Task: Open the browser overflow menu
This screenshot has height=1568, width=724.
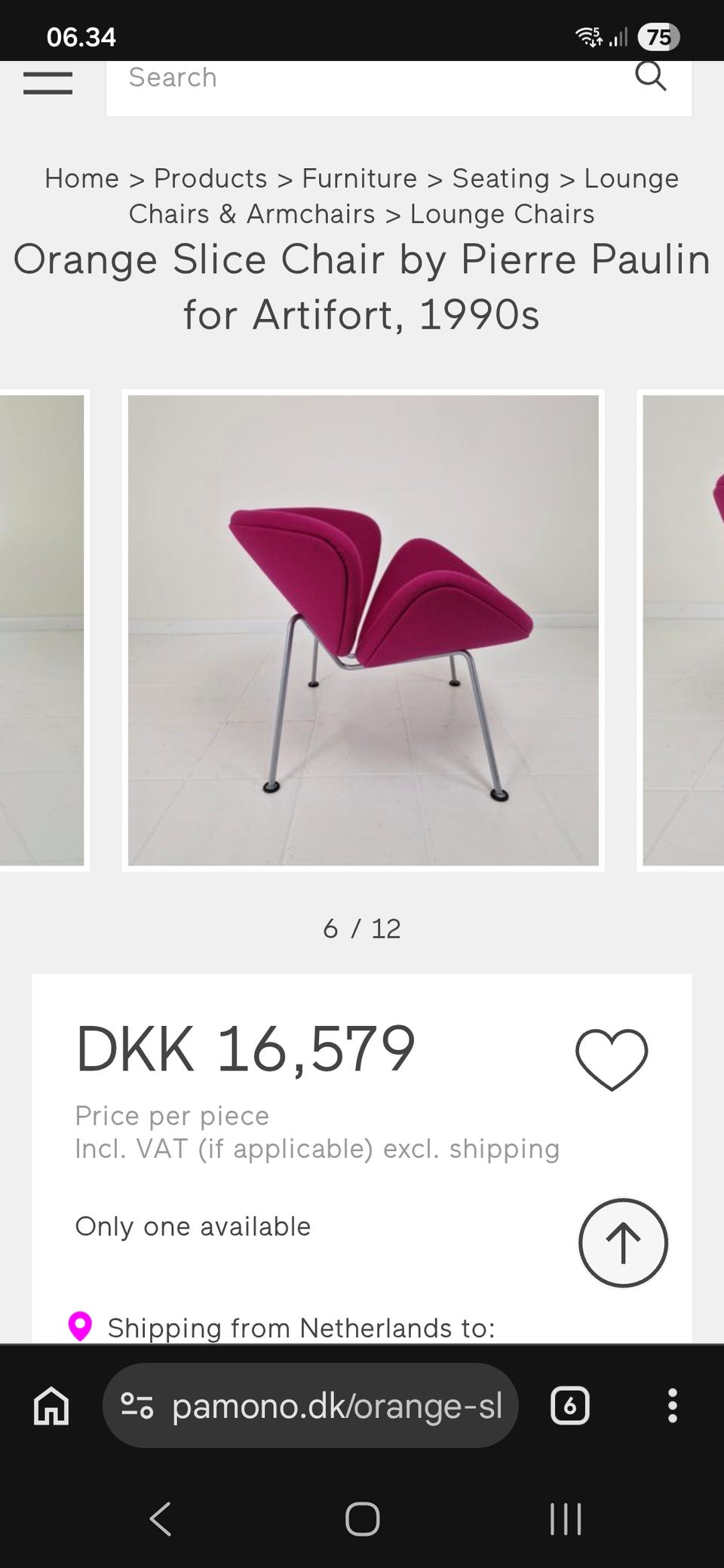Action: 672,1406
